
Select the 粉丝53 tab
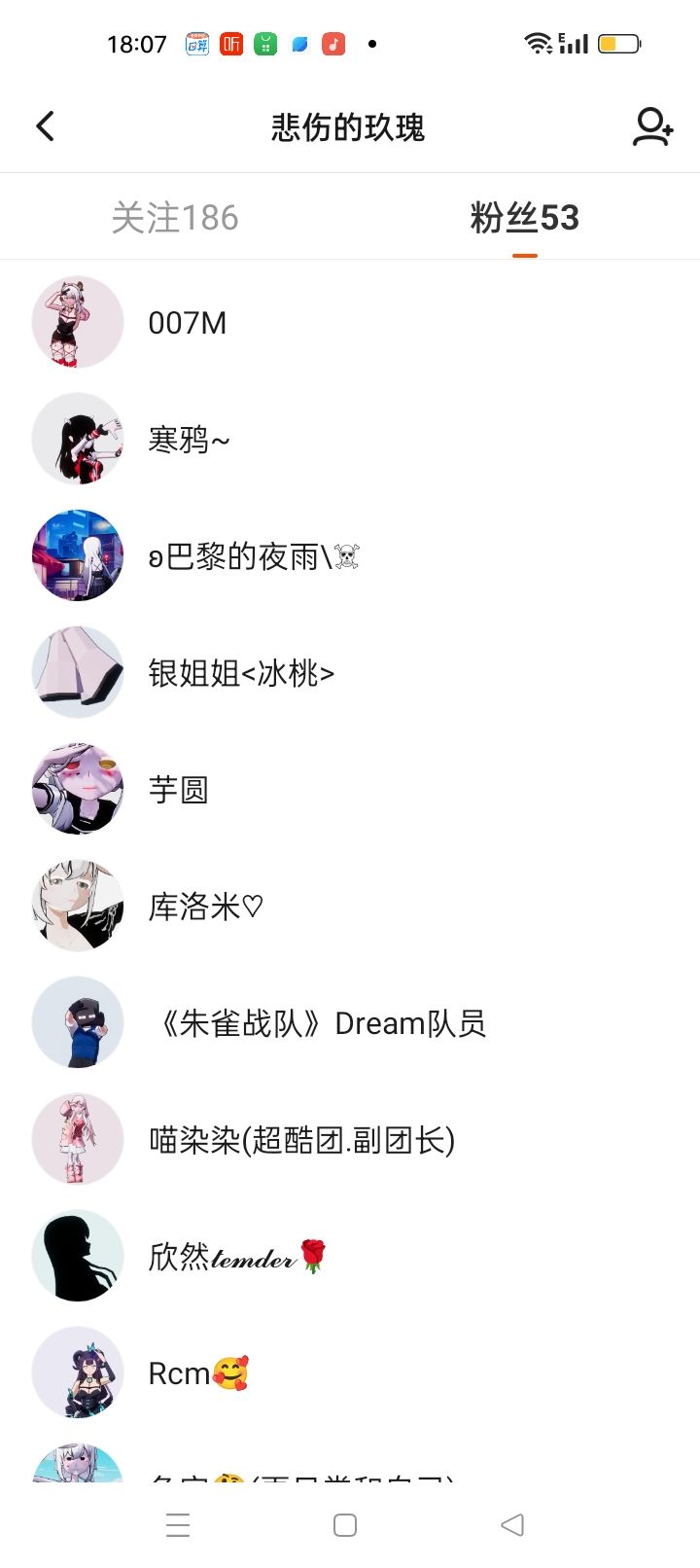pyautogui.click(x=524, y=218)
